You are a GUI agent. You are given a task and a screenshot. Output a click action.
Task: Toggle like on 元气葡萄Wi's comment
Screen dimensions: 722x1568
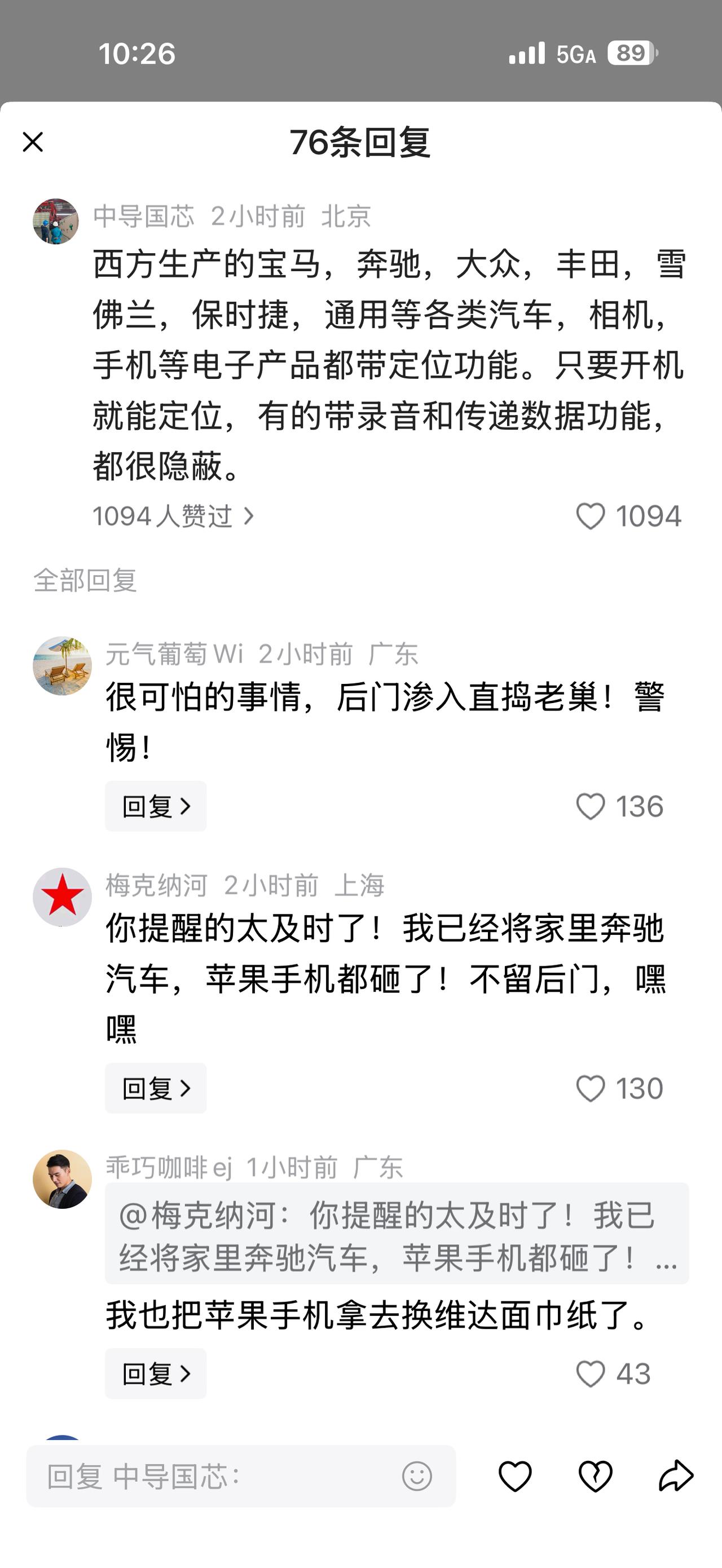[590, 806]
